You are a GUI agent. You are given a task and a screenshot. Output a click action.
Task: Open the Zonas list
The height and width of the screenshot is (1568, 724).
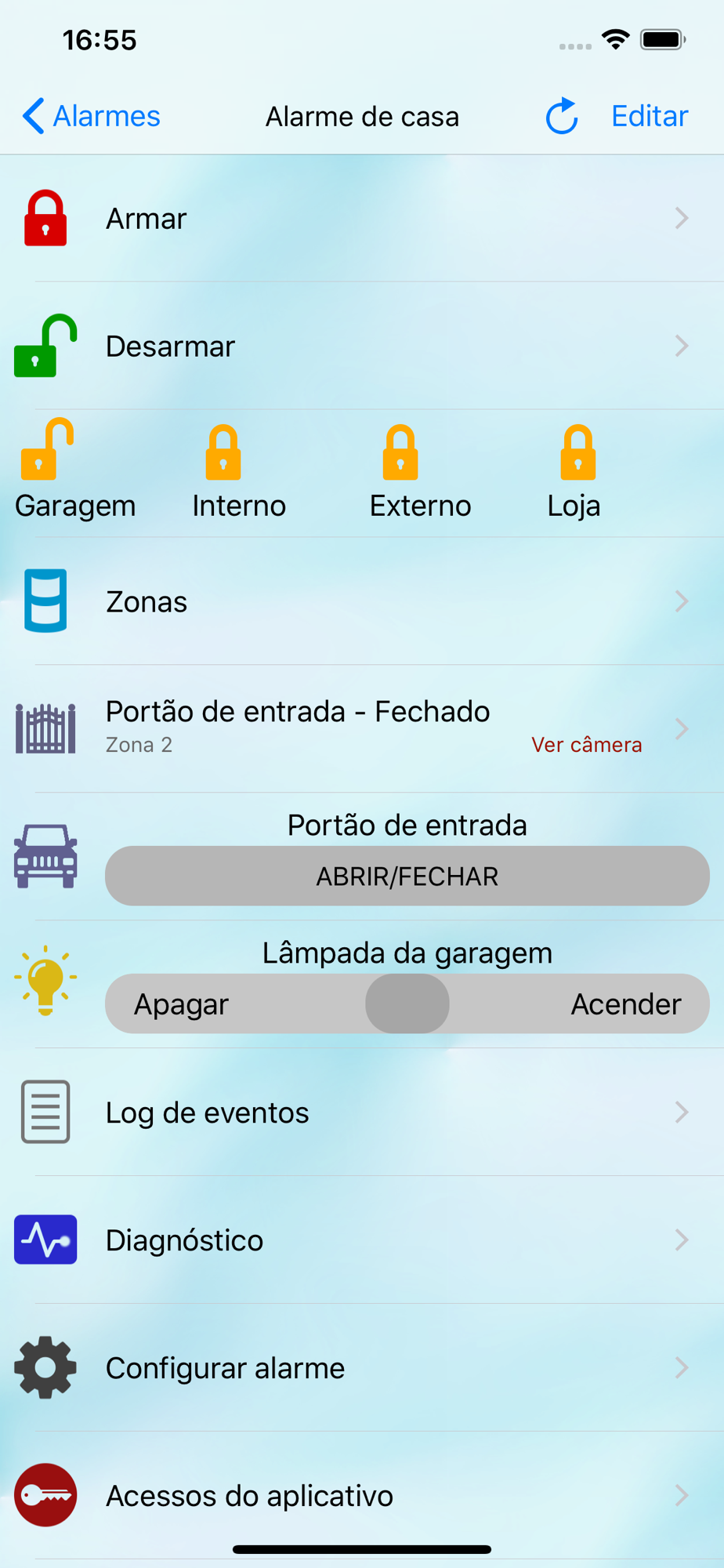coord(362,601)
